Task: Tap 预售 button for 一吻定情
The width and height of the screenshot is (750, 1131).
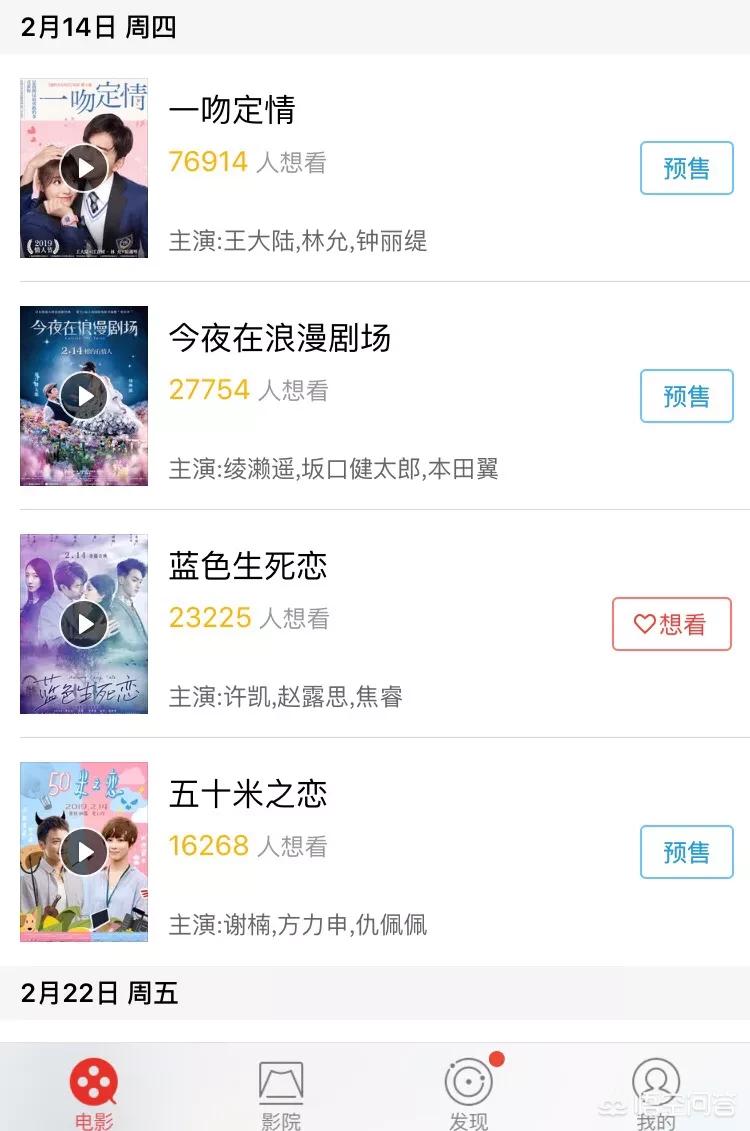Action: coord(686,168)
